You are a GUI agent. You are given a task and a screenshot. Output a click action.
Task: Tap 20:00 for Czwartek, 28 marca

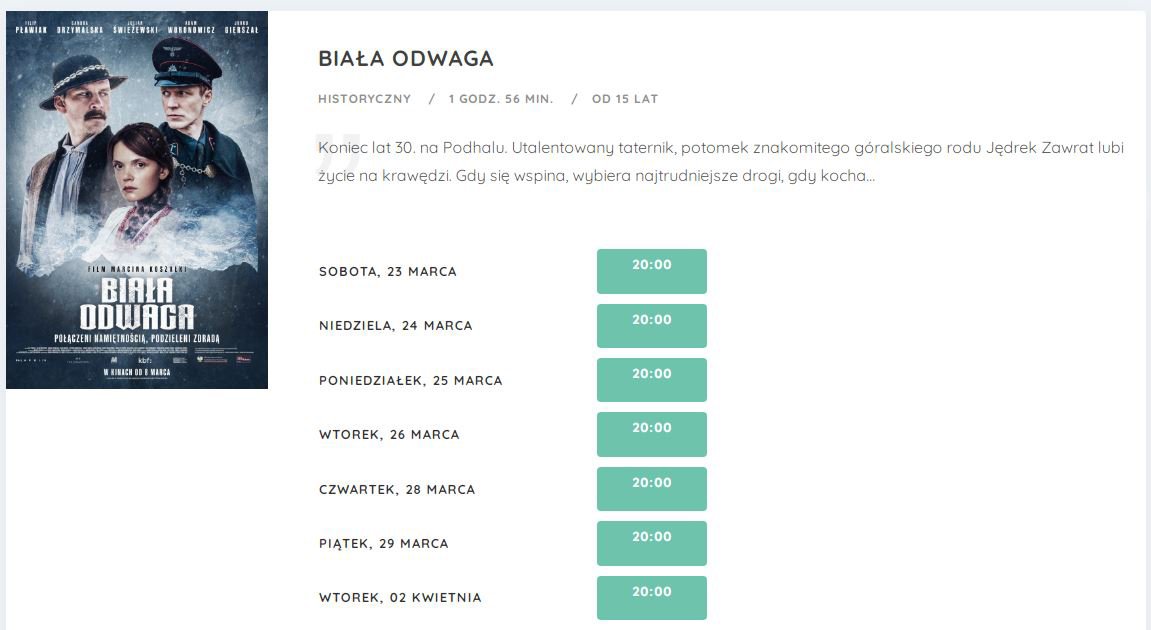point(651,489)
